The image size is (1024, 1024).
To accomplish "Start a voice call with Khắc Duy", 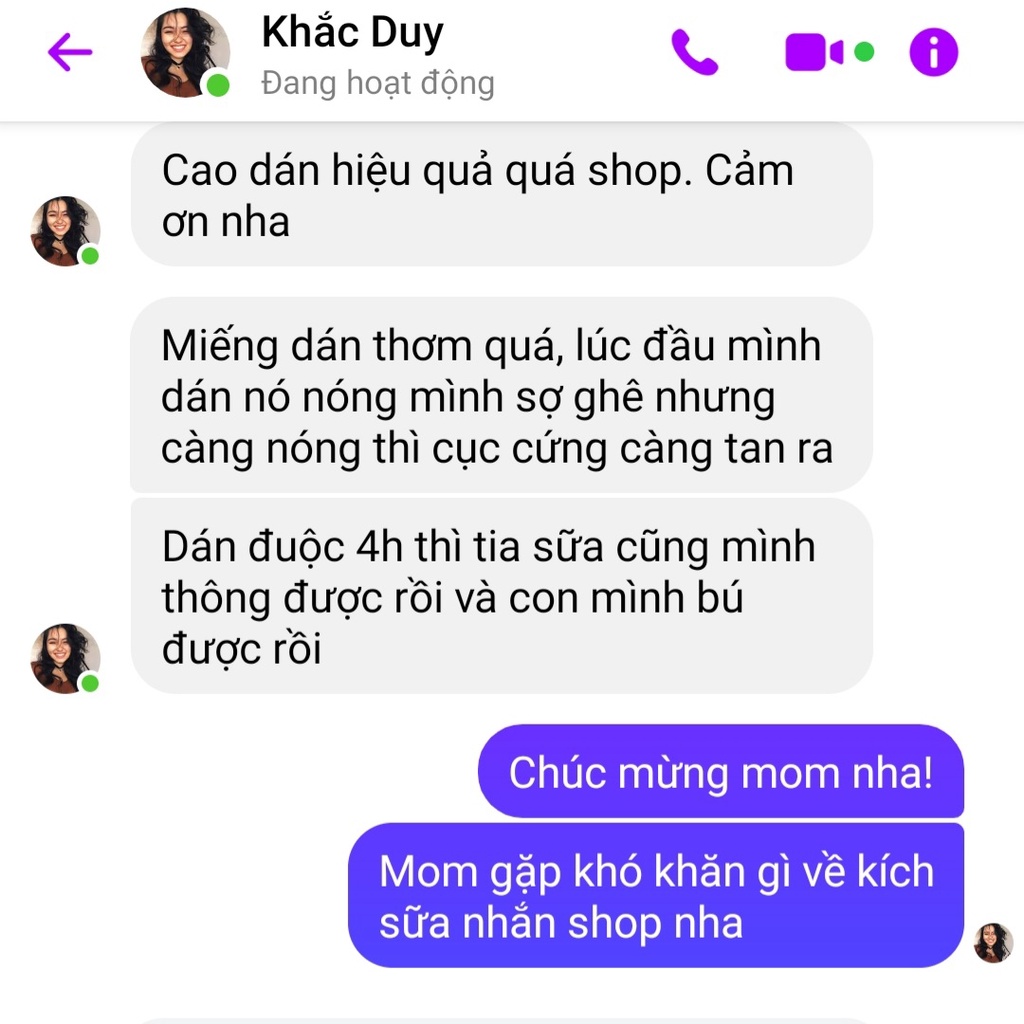I will tap(694, 53).
